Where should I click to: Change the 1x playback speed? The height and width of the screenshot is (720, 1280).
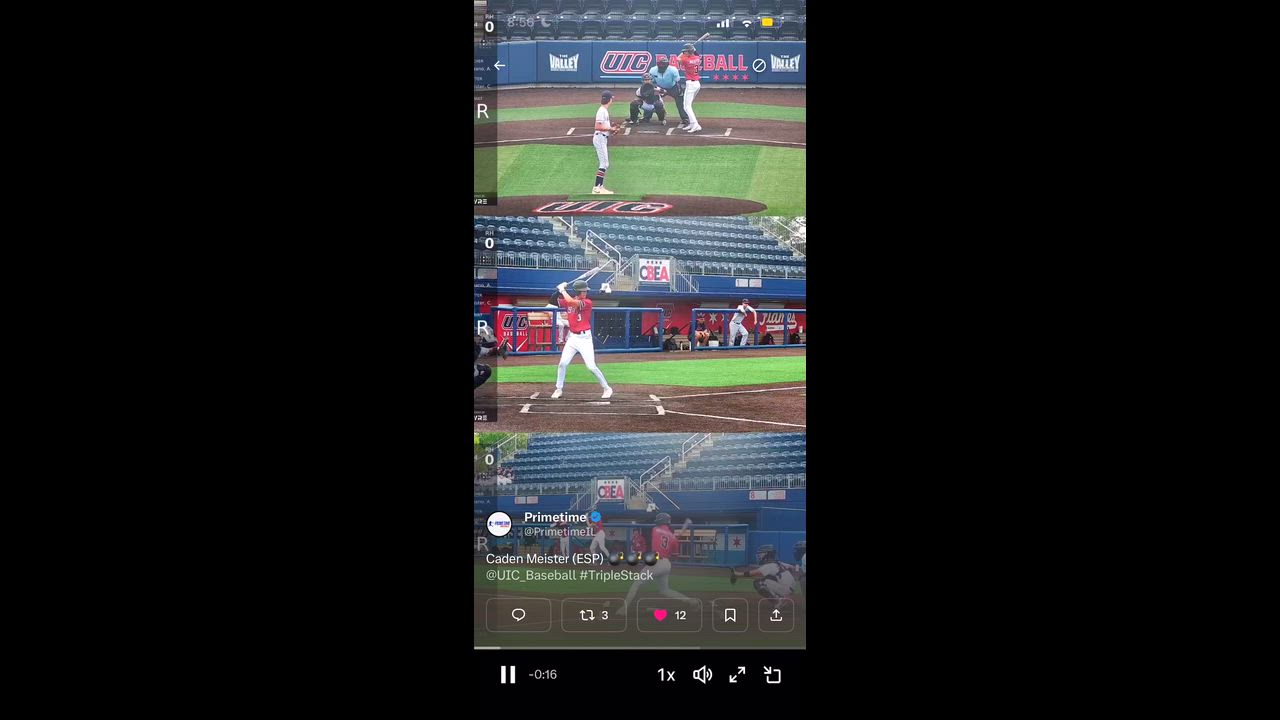(x=666, y=675)
